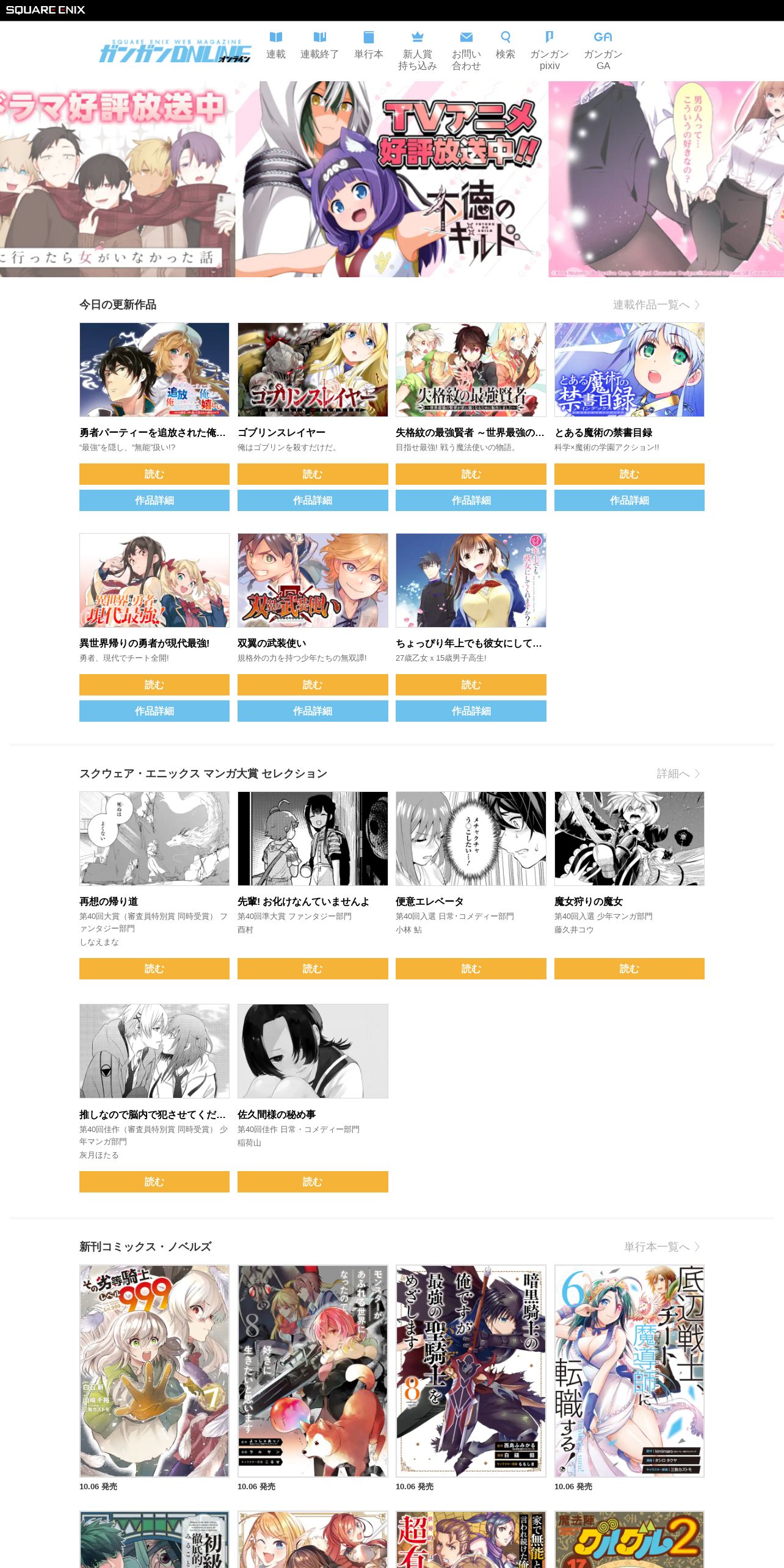Viewport: 784px width, 1568px height.
Task: Visit ガンガン pixiv from the nav
Action: (550, 51)
